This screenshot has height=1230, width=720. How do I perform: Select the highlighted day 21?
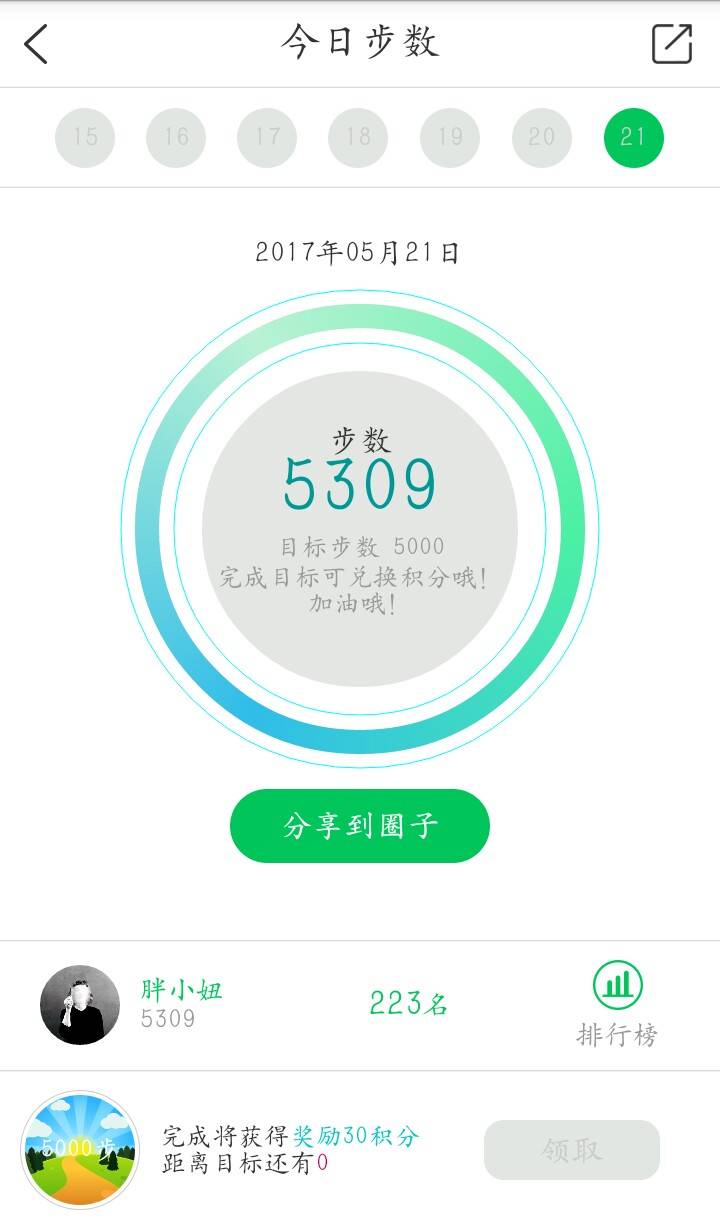(x=633, y=137)
